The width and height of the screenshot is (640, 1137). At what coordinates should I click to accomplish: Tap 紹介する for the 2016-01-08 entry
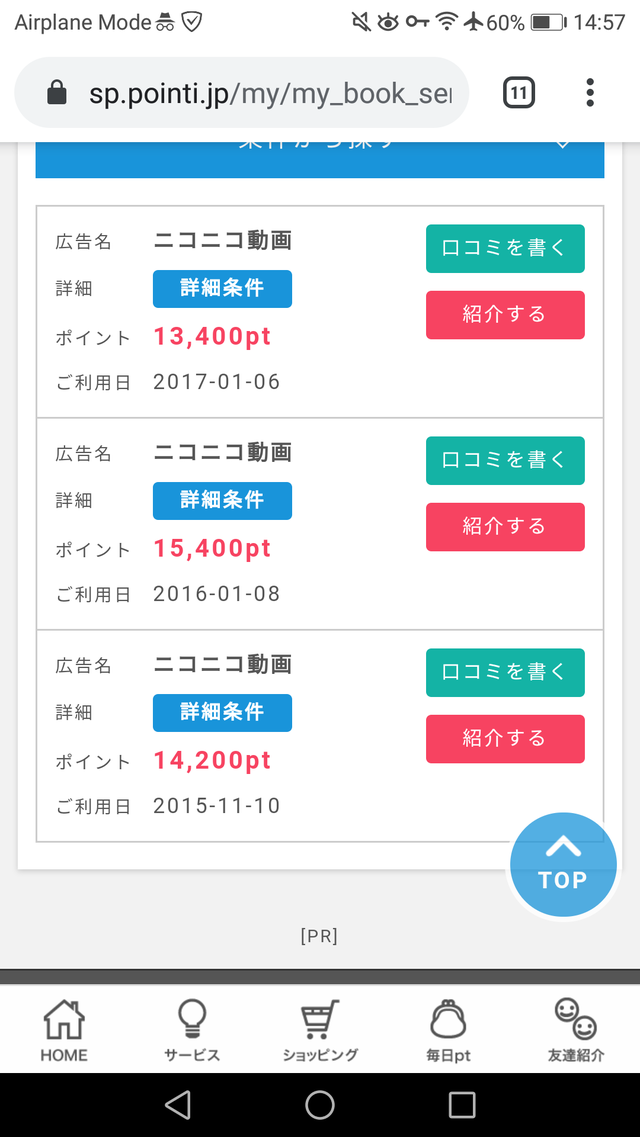505,526
